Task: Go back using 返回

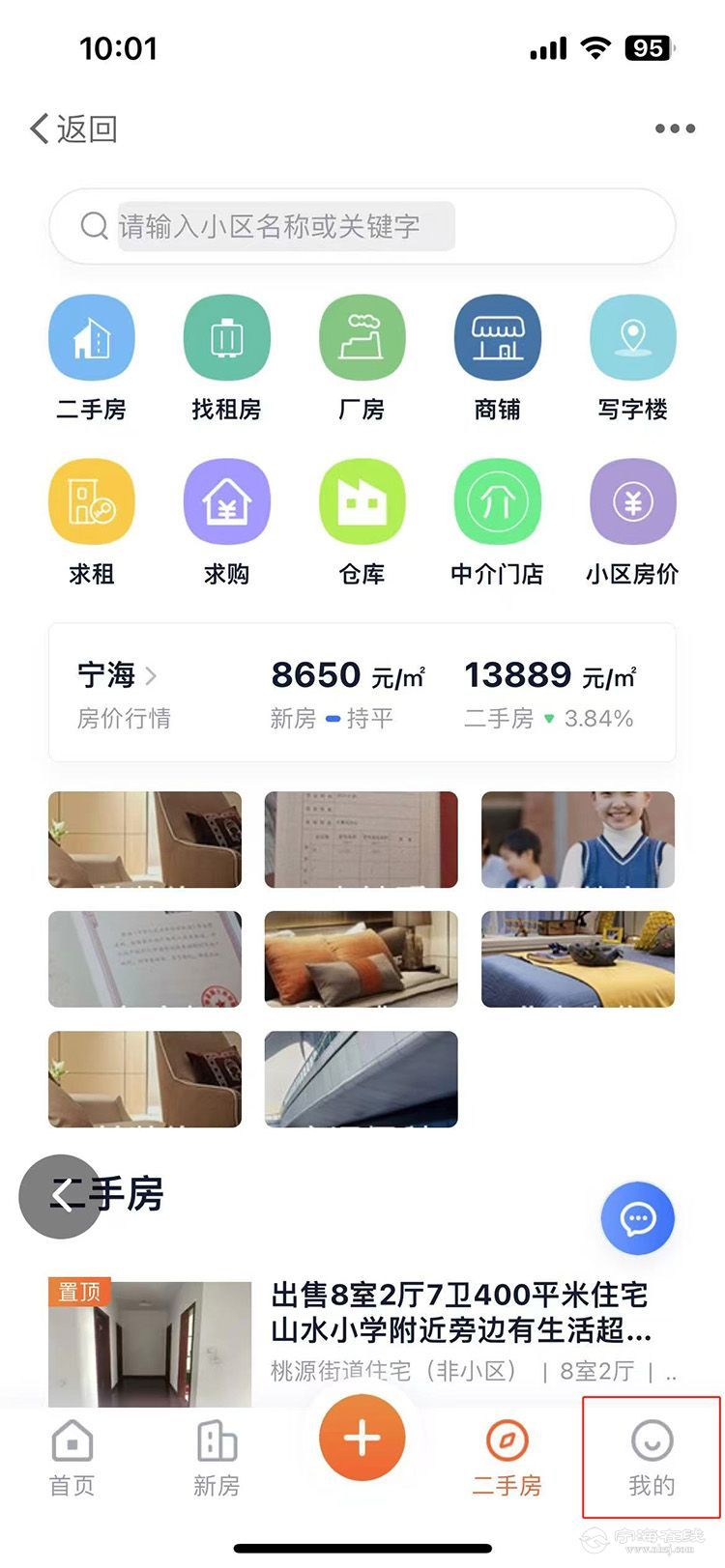Action: 73,128
